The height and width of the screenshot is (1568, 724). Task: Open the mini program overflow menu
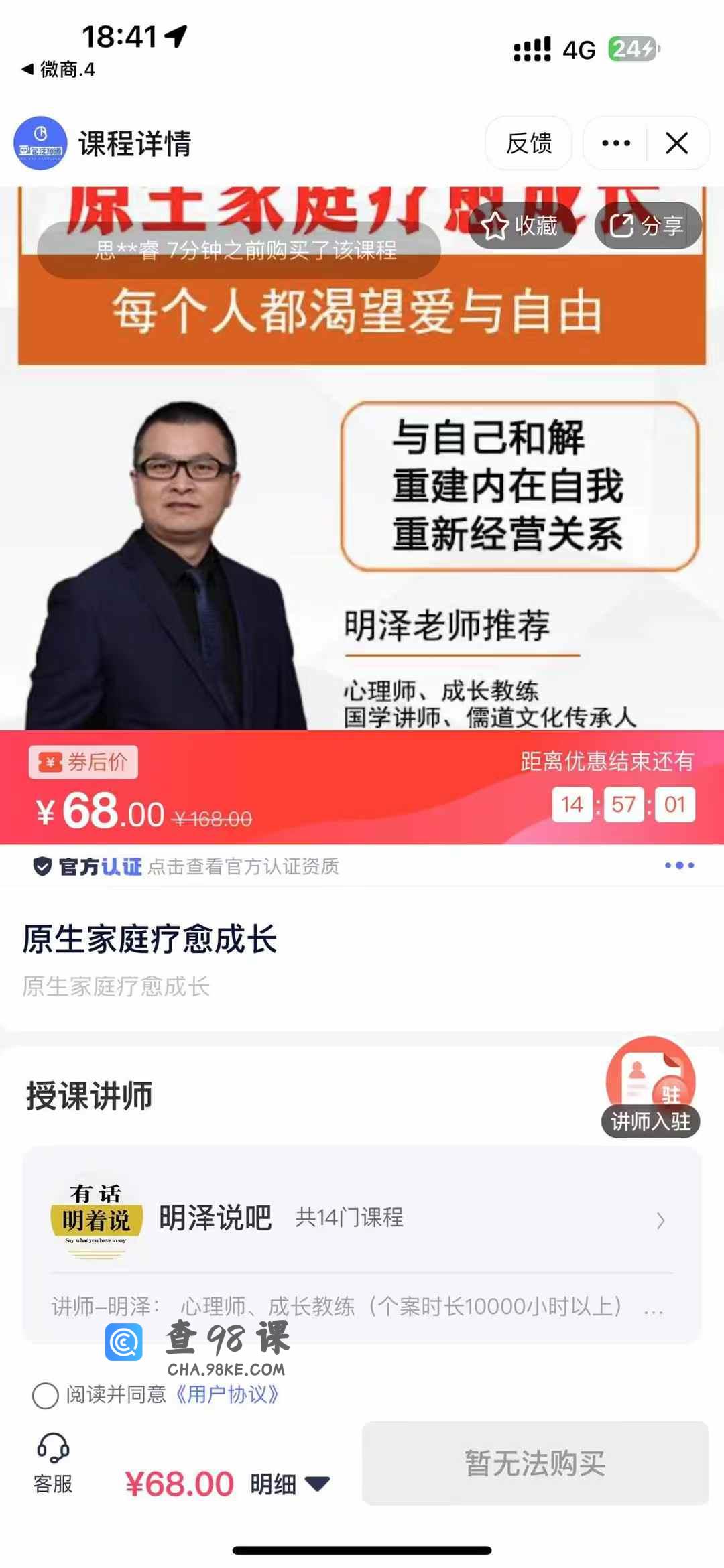click(x=615, y=143)
